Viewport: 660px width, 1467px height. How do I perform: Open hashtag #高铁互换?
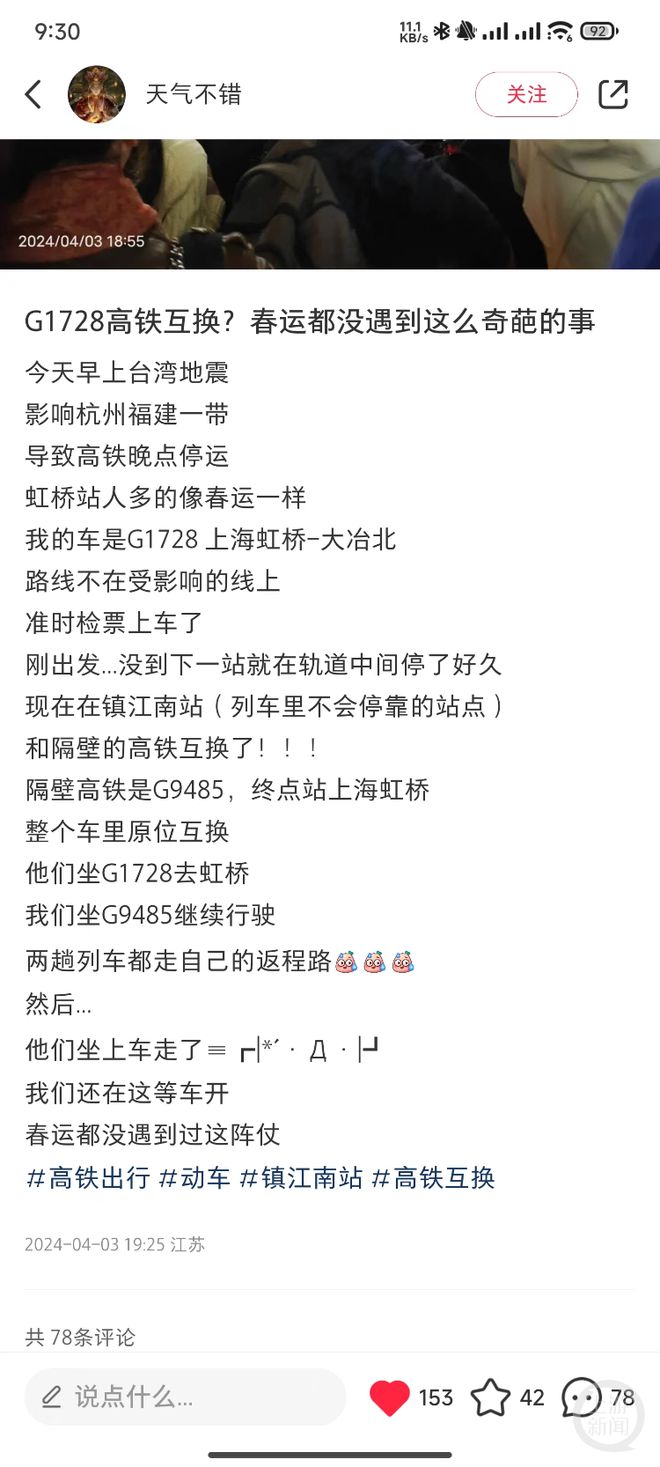[433, 1177]
